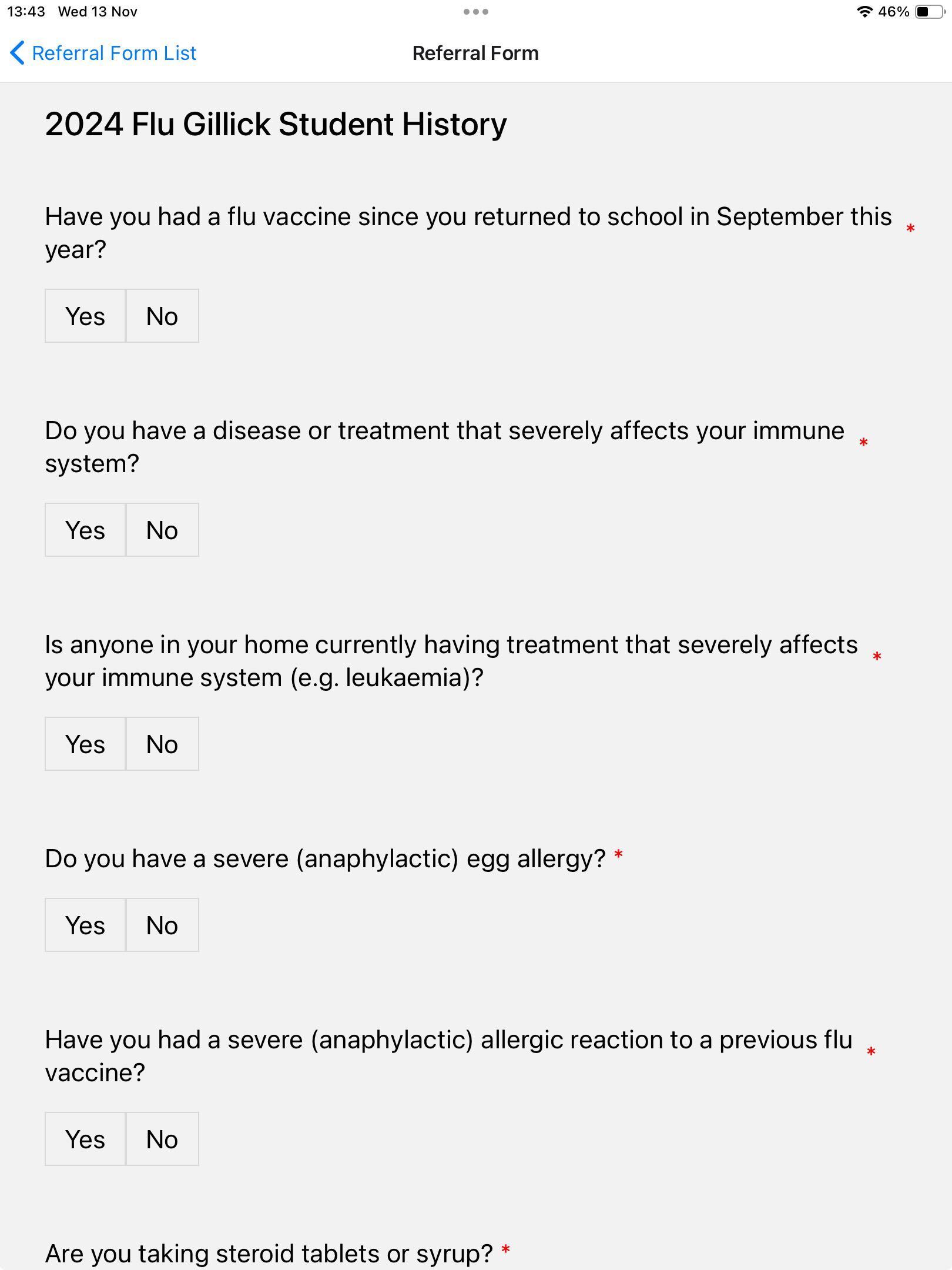The height and width of the screenshot is (1270, 952).
Task: Mark No for severe egg allergy
Action: (162, 925)
